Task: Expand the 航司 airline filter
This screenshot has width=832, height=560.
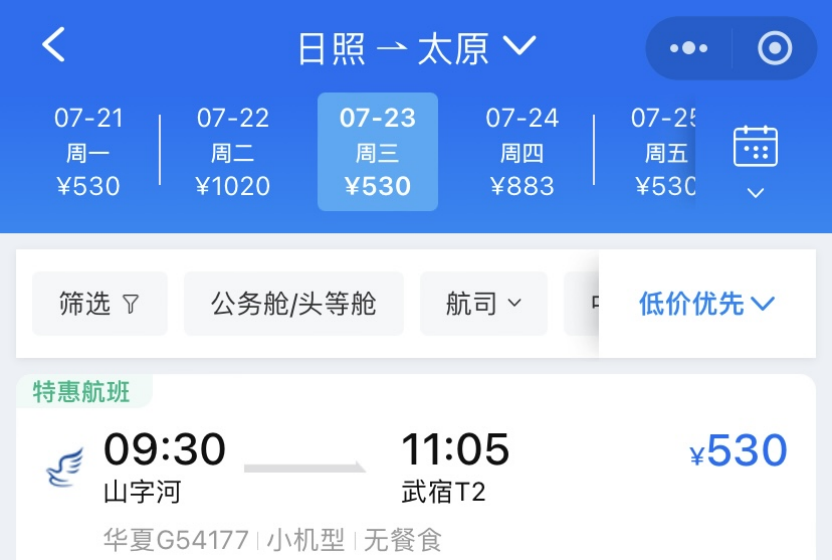Action: pyautogui.click(x=483, y=304)
